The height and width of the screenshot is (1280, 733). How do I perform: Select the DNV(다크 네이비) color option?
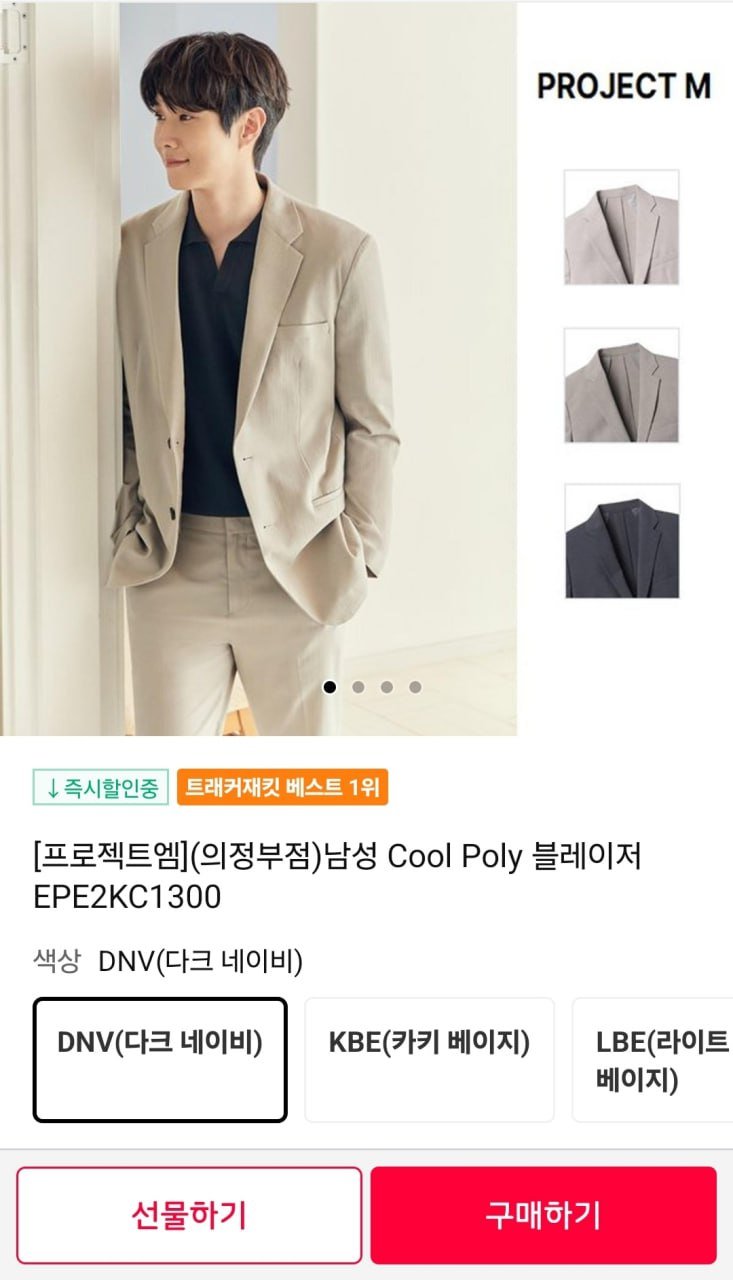click(x=160, y=1060)
